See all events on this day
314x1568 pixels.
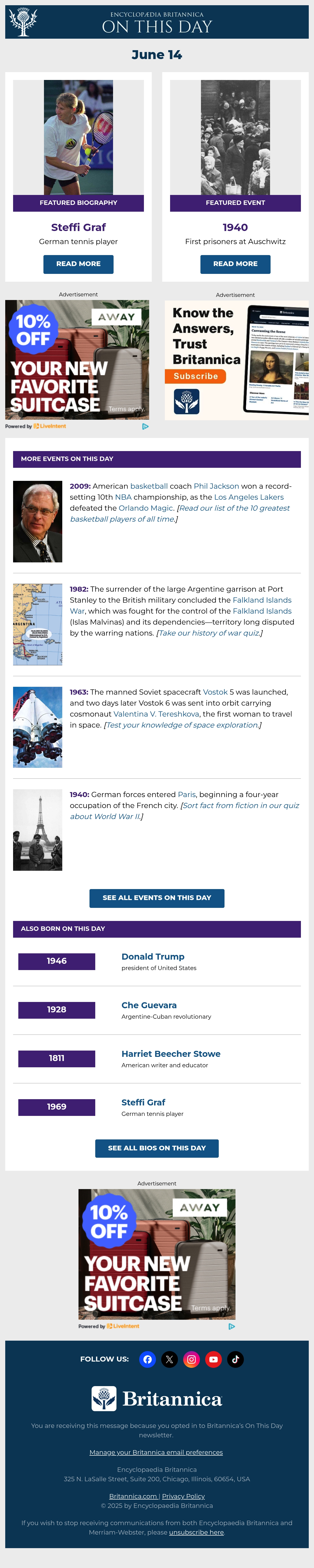pos(157,898)
